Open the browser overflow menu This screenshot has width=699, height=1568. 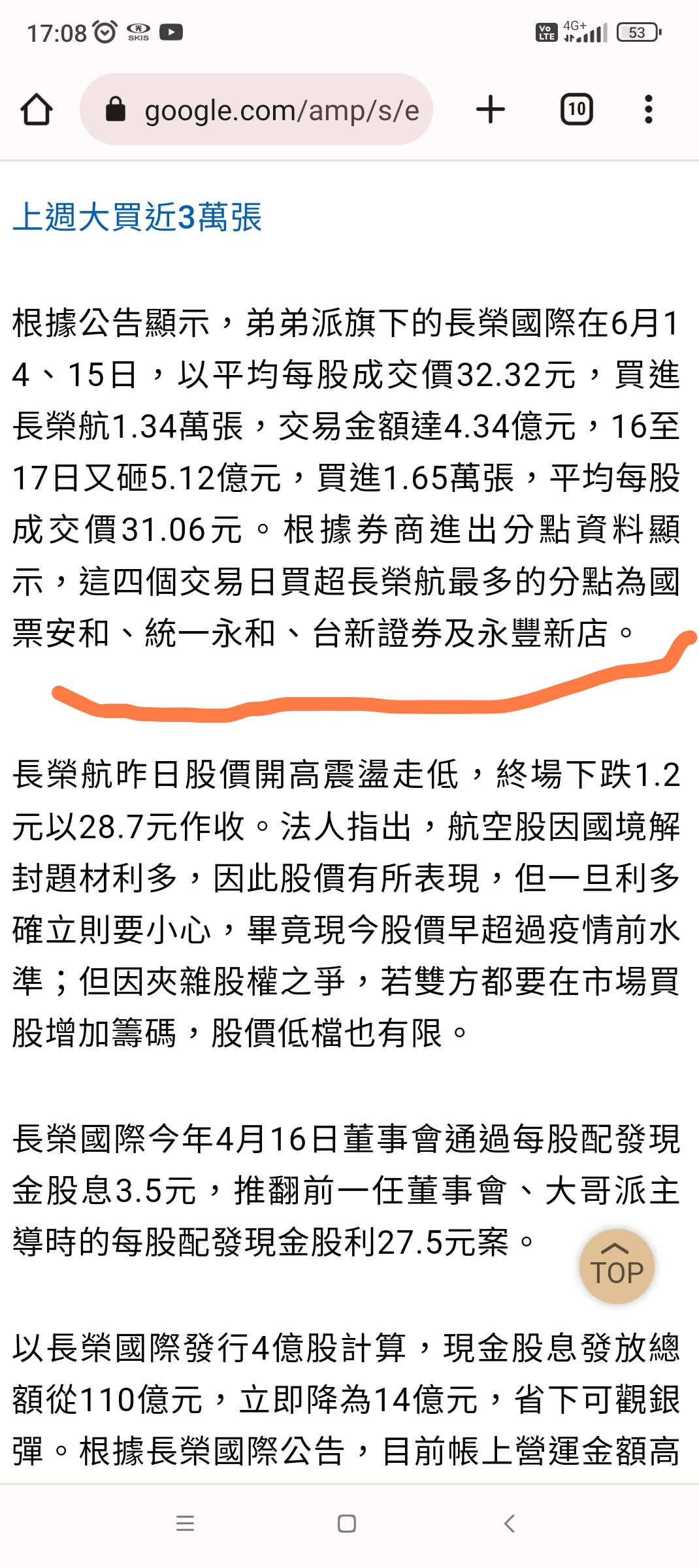pos(648,110)
